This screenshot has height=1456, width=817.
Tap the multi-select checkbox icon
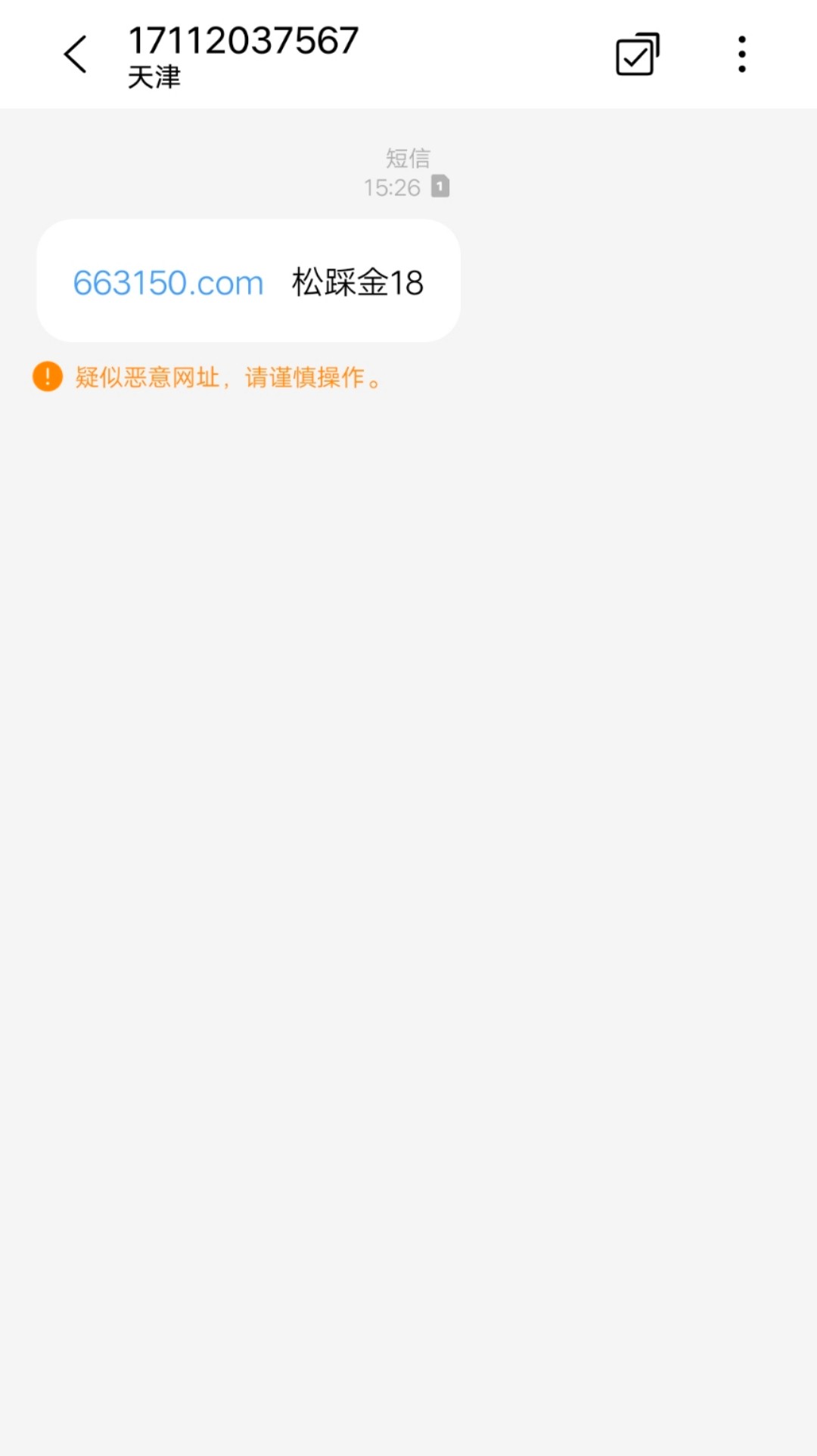(638, 54)
